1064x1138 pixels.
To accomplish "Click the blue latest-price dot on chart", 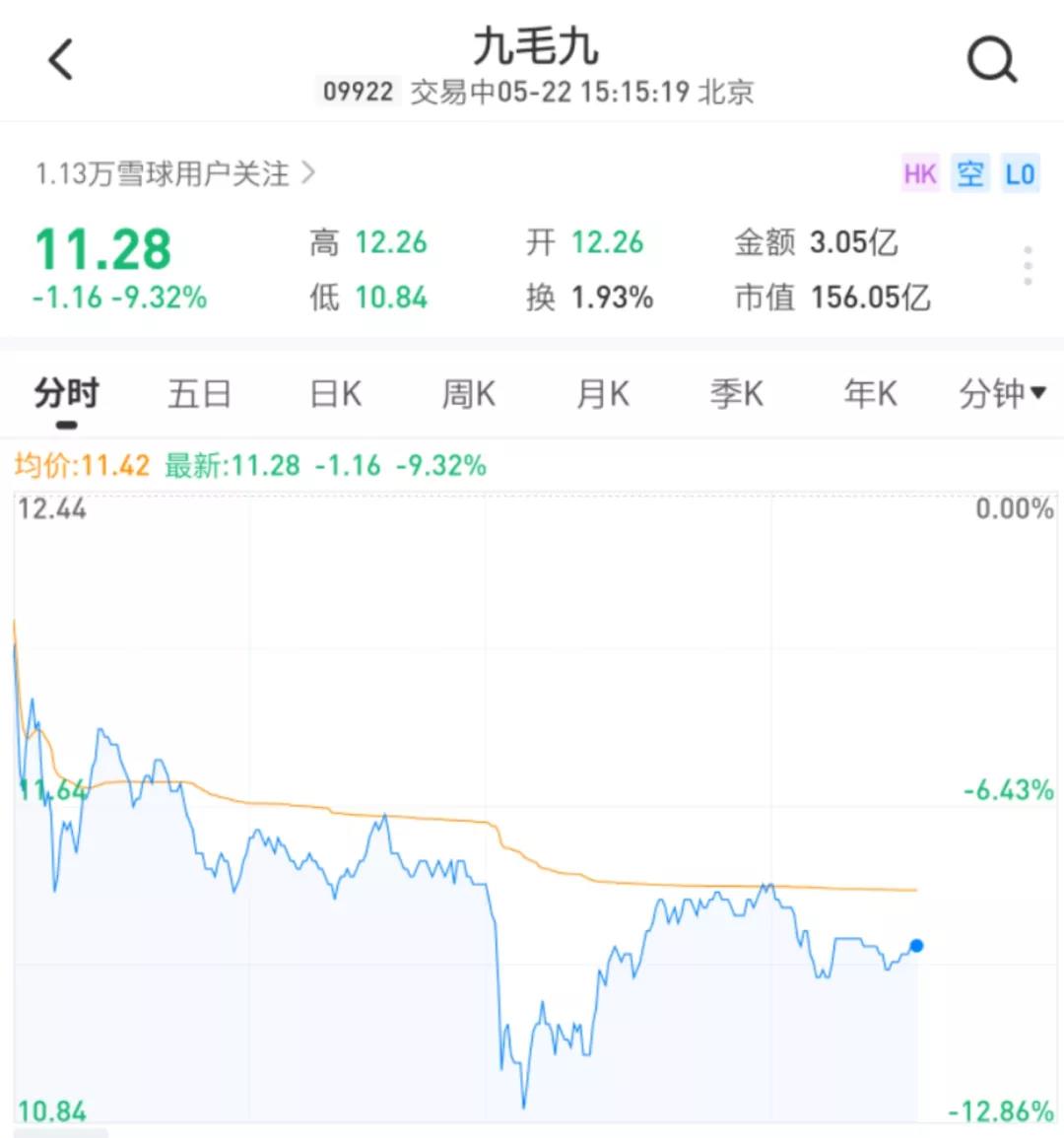I will coord(915,946).
